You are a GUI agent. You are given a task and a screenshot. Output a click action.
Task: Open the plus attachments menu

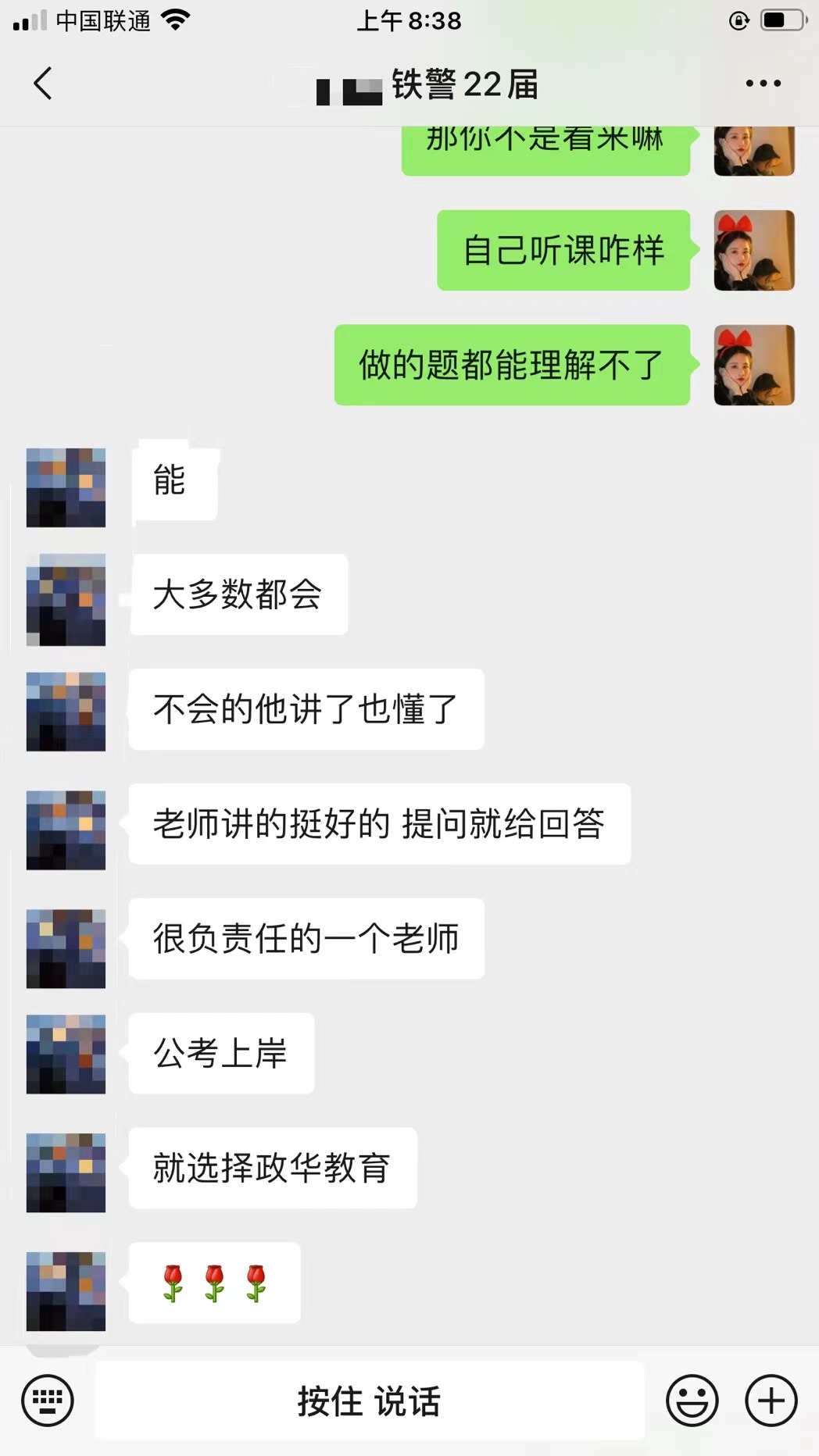[x=771, y=1401]
